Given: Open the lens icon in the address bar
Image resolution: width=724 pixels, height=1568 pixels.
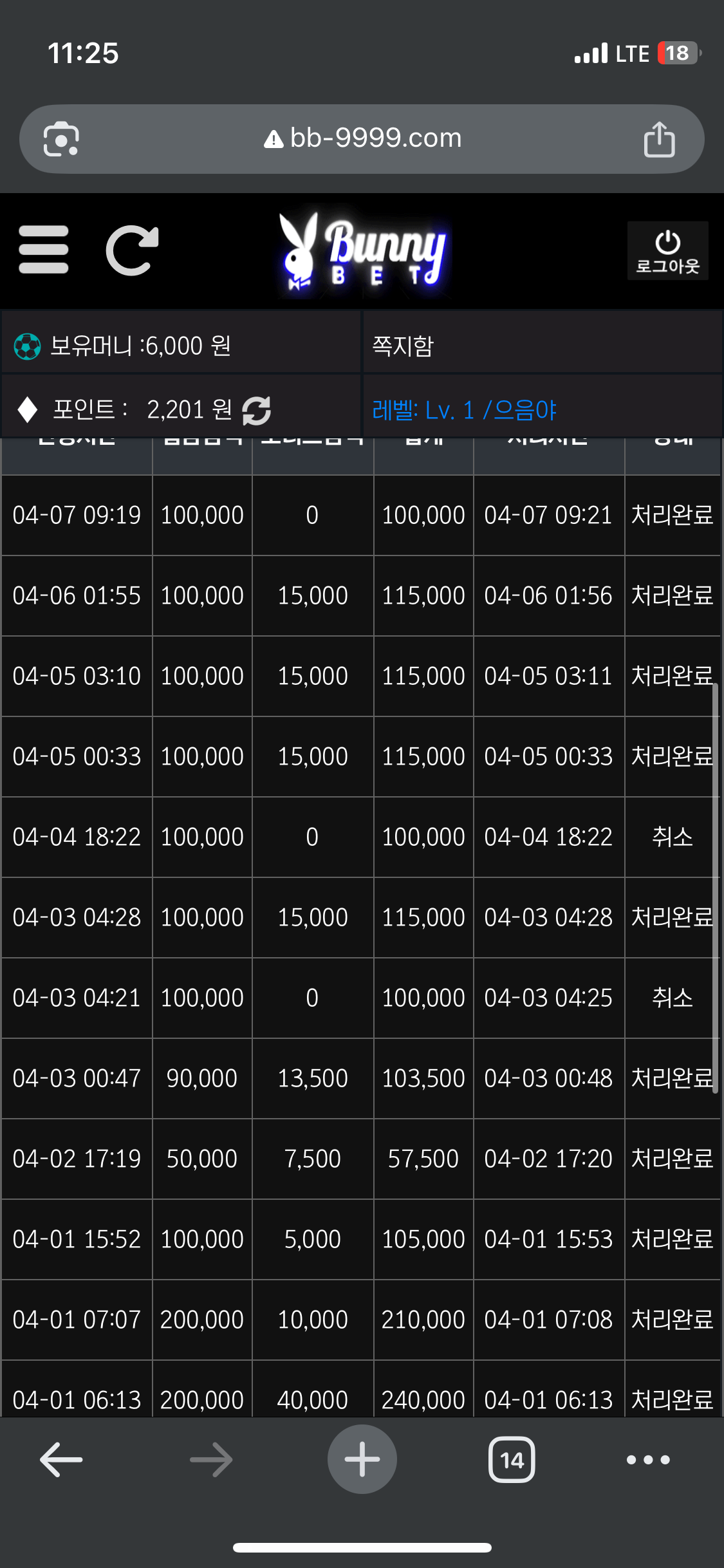Looking at the screenshot, I should pyautogui.click(x=61, y=139).
